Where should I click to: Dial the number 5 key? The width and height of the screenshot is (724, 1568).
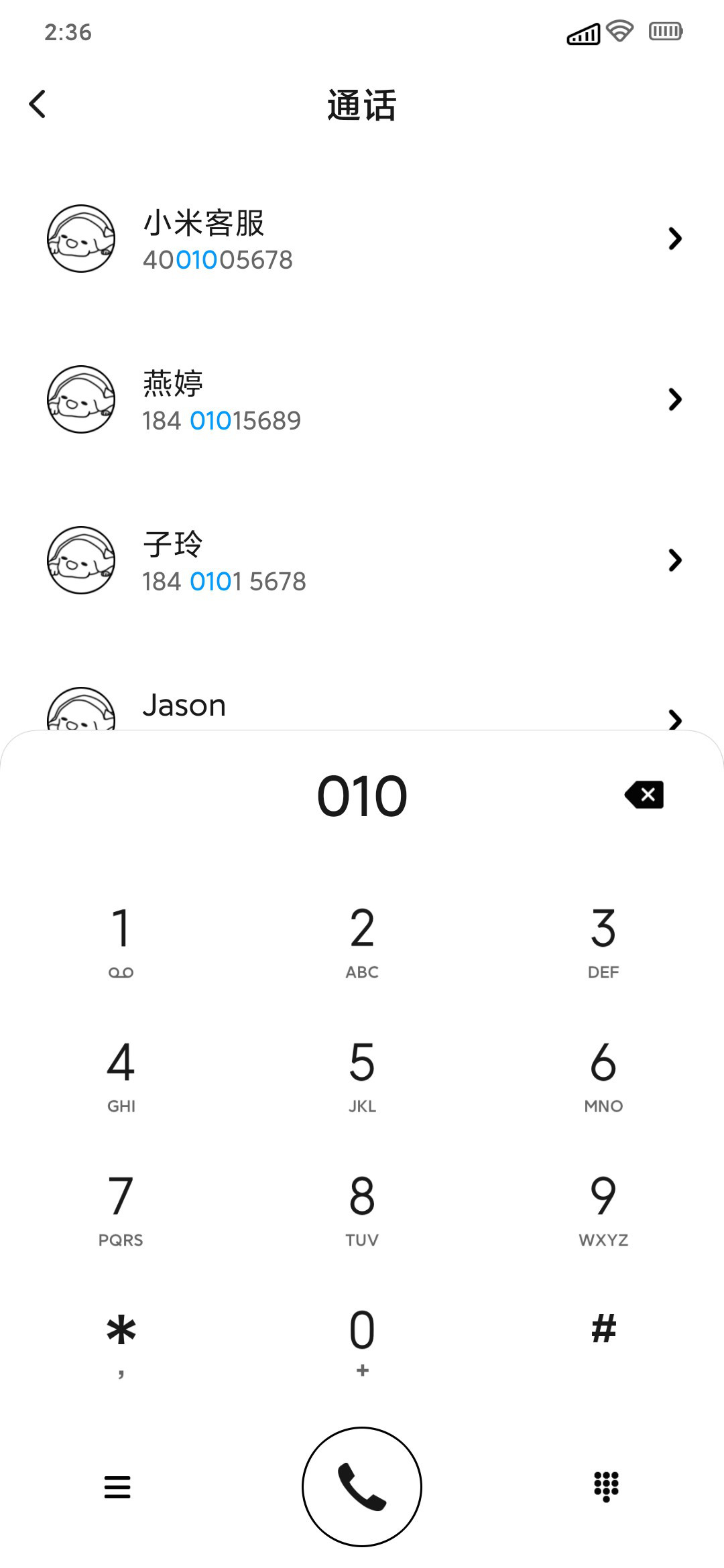pos(362,1075)
